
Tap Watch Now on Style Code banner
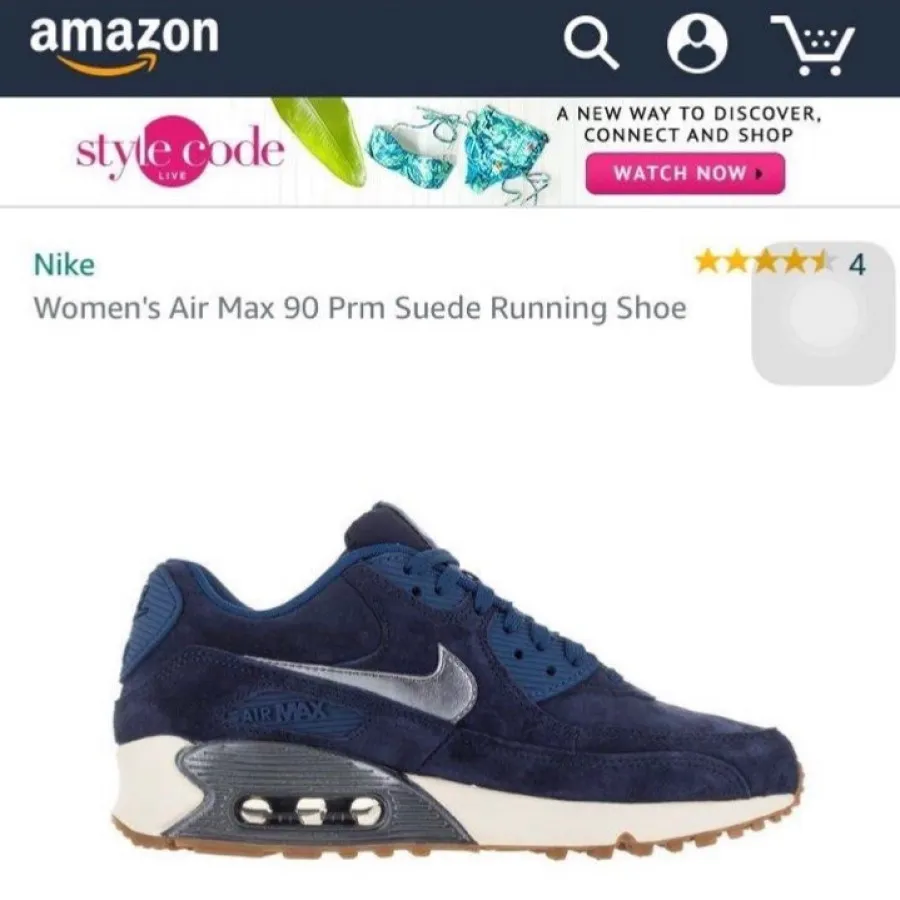(685, 173)
